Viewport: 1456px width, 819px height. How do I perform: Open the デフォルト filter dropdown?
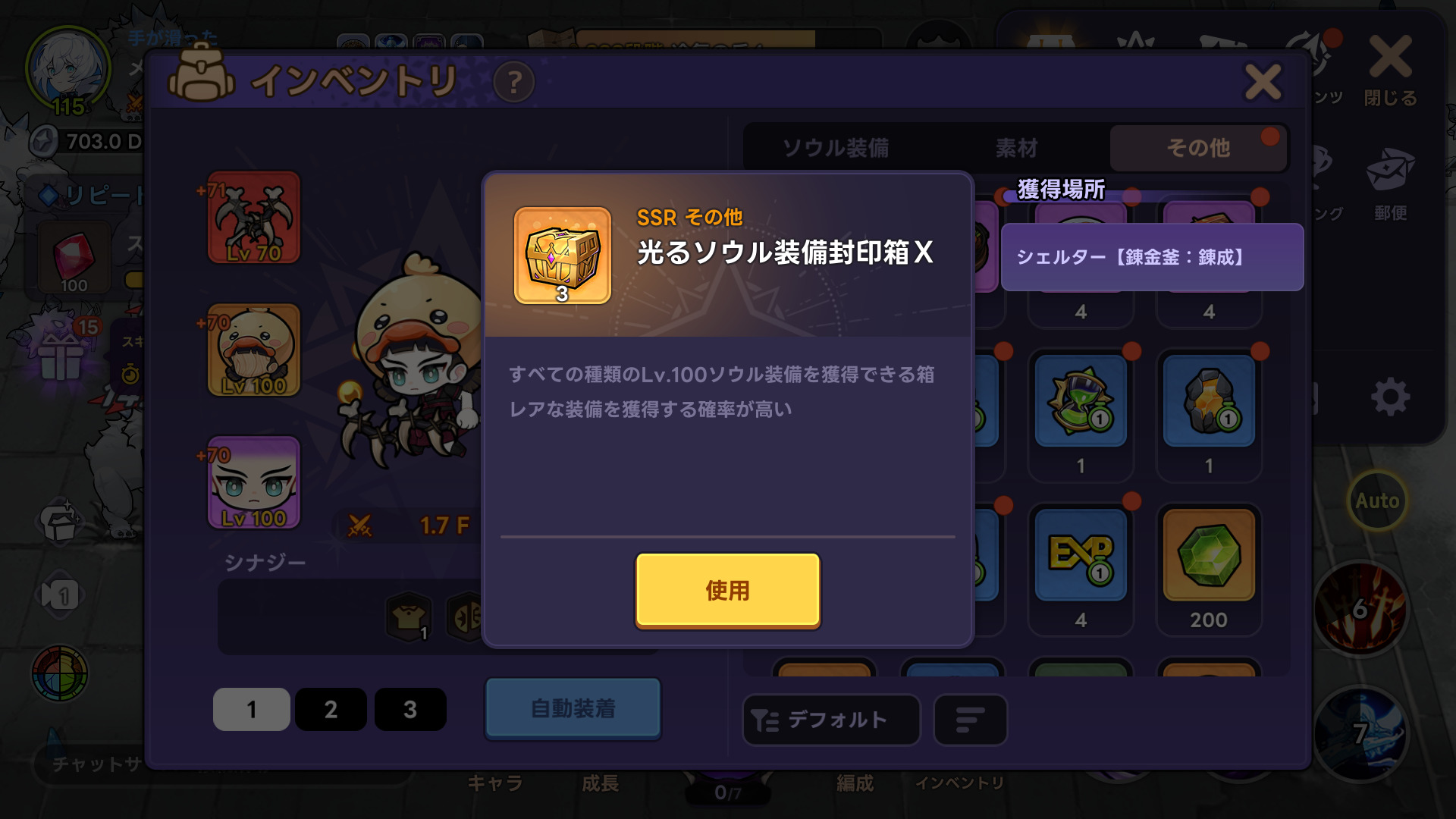(831, 719)
